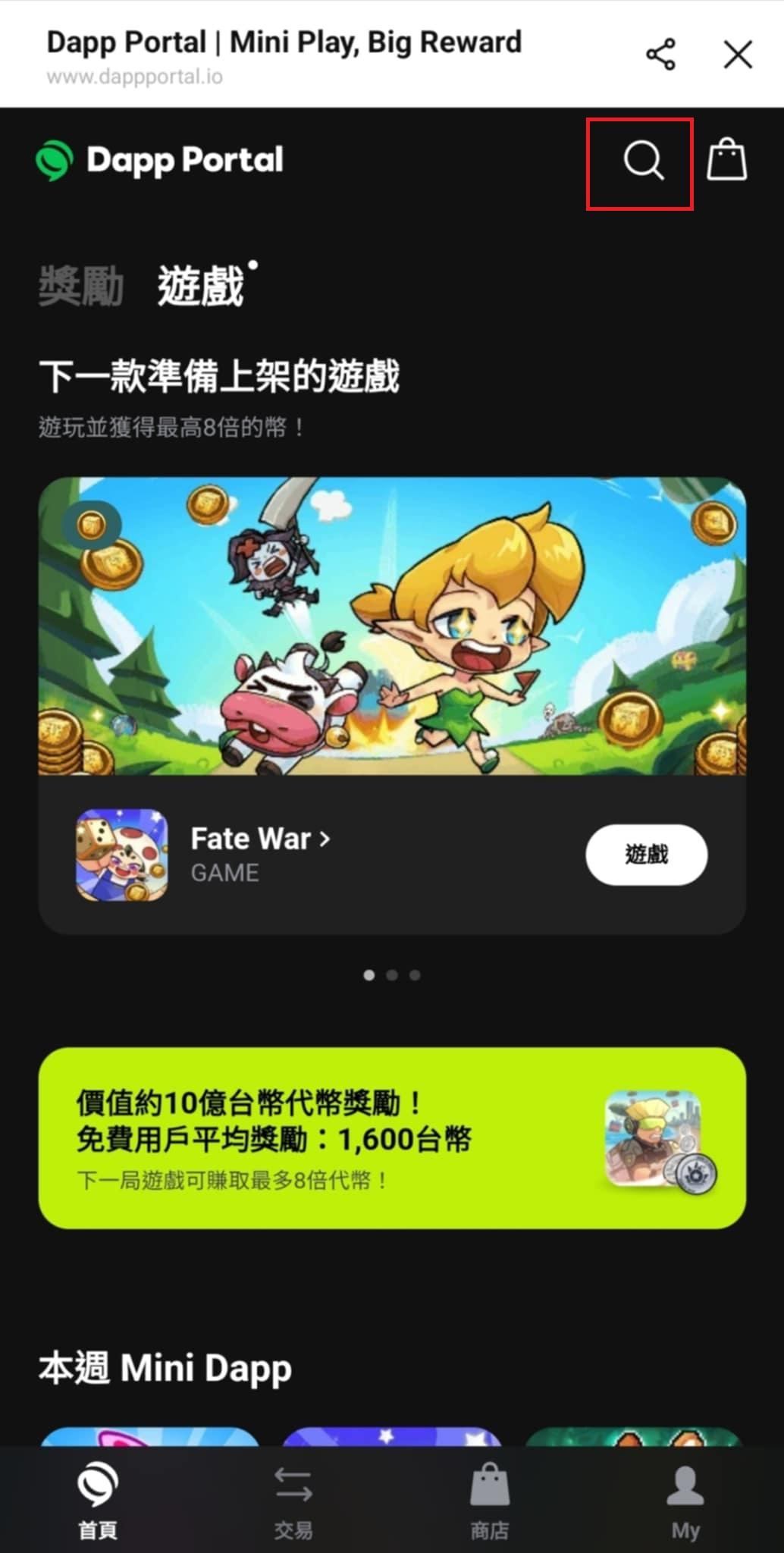Screen dimensions: 784x1553
Task: Open the search magnifier icon
Action: click(643, 161)
